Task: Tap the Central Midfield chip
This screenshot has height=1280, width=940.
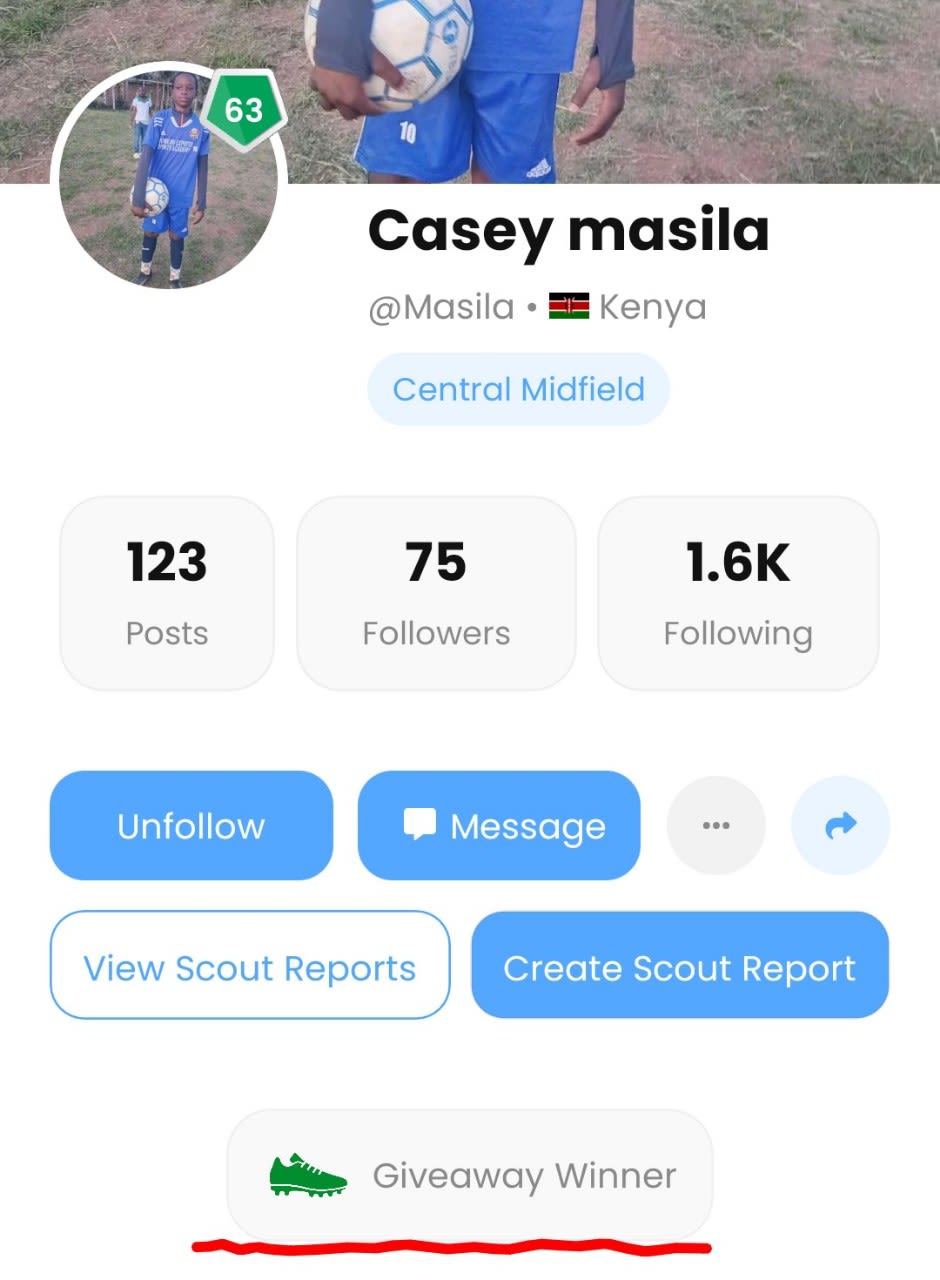Action: 518,389
